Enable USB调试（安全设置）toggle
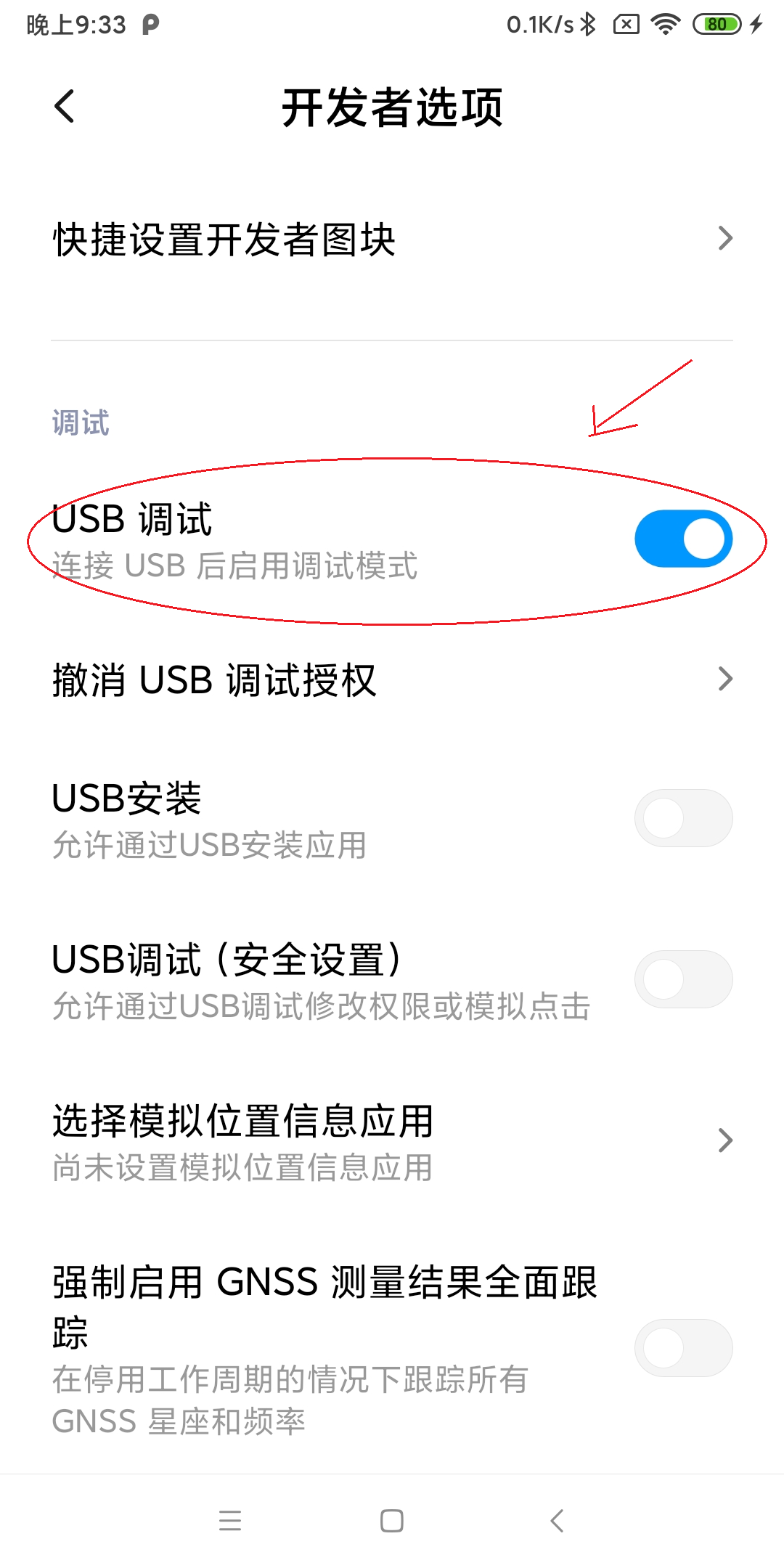784x1568 pixels. pyautogui.click(x=682, y=979)
